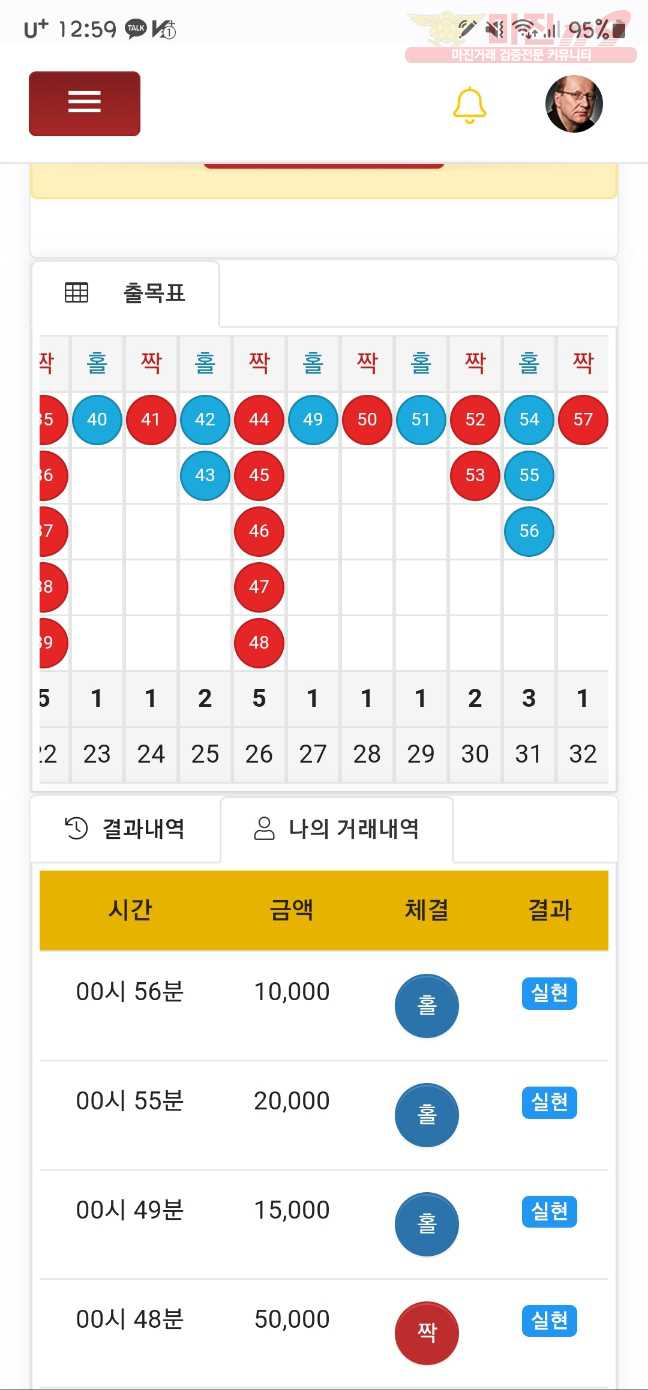Open the profile avatar
Viewport: 648px width, 1390px height.
(574, 104)
